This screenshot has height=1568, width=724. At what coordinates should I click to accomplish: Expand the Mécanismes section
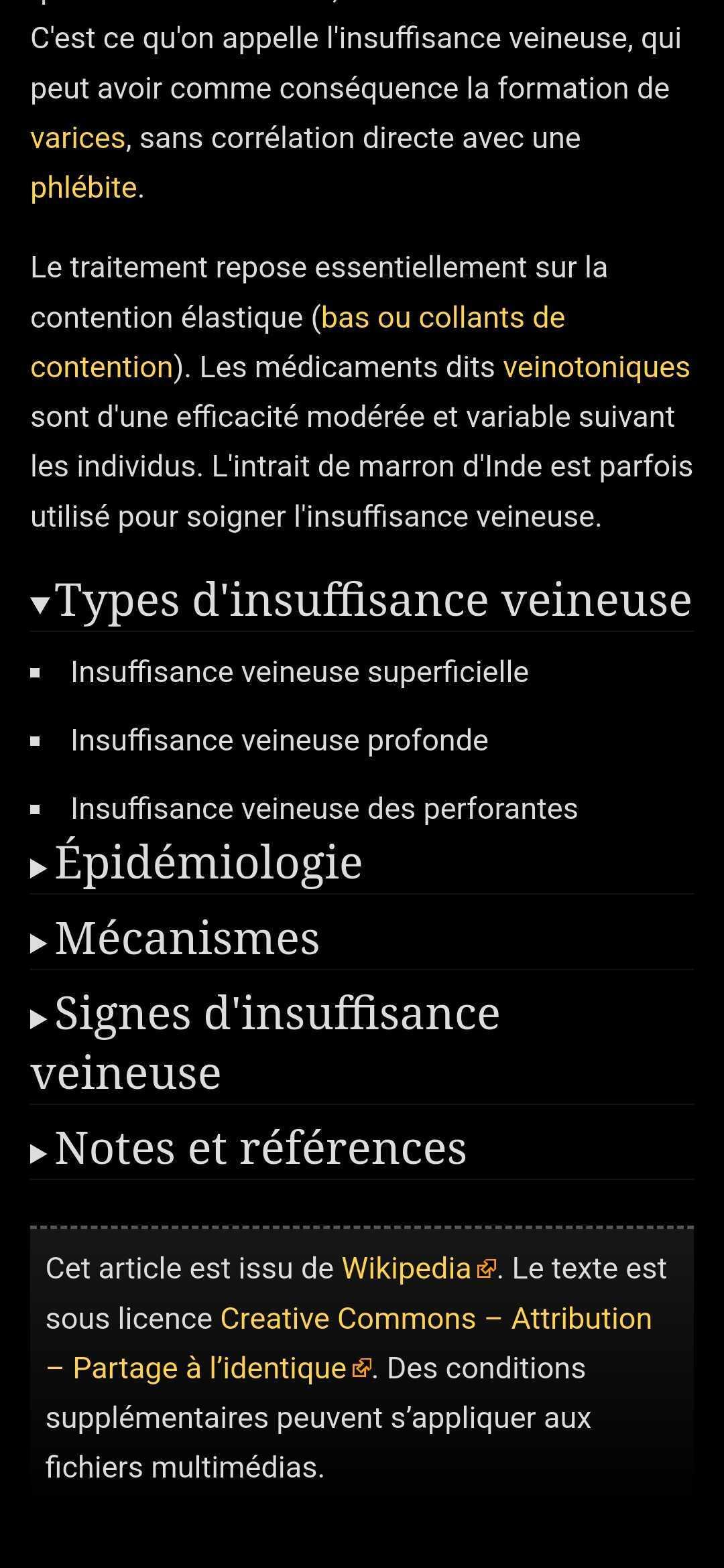pos(175,938)
